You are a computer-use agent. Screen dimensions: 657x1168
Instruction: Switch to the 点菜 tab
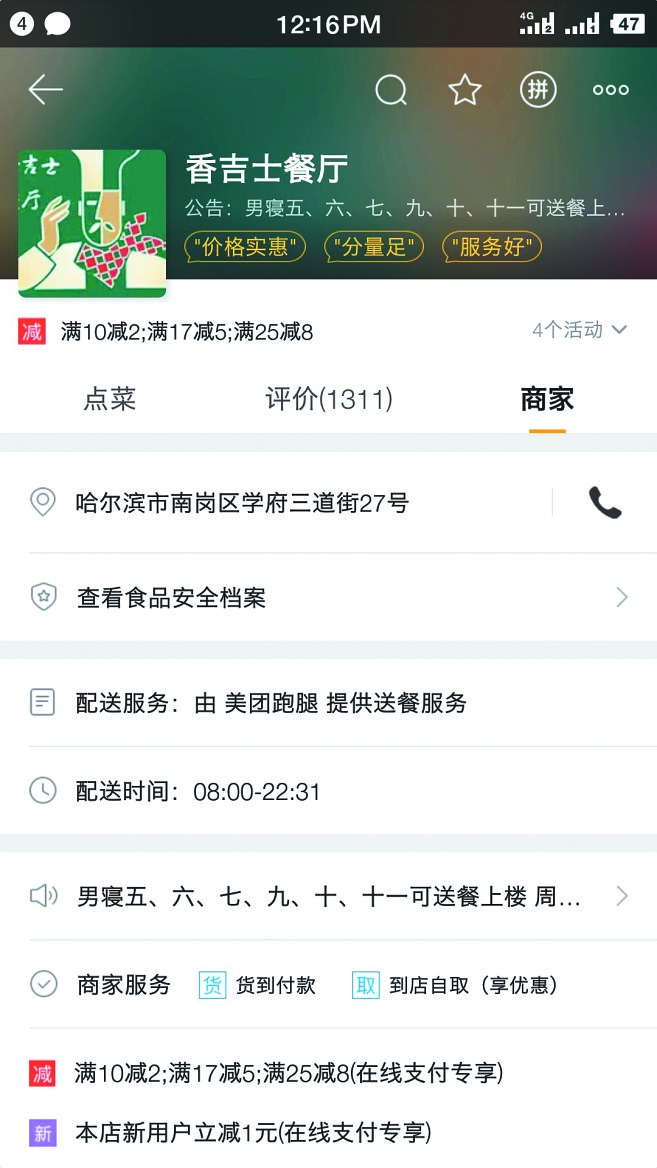tap(109, 400)
